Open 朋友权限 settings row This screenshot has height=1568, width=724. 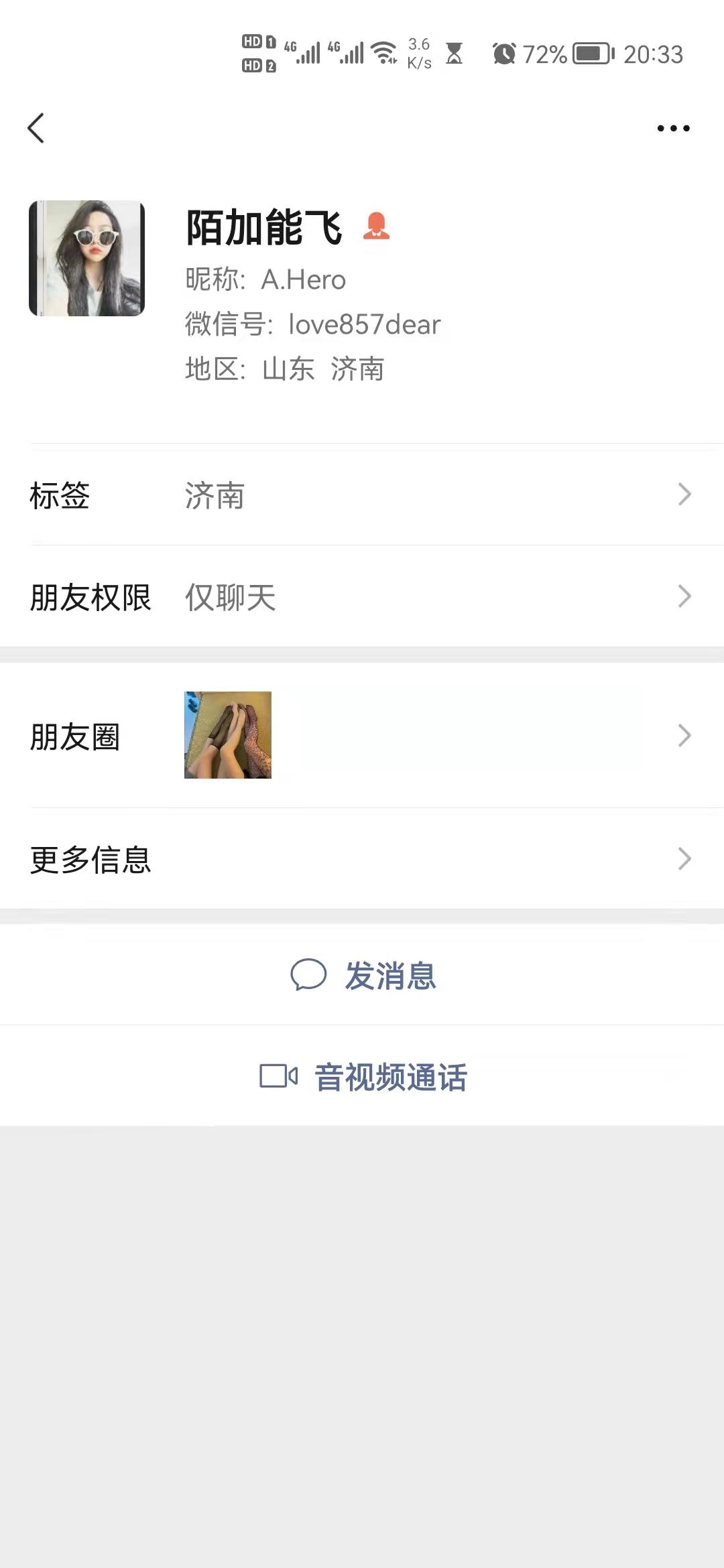(x=362, y=597)
